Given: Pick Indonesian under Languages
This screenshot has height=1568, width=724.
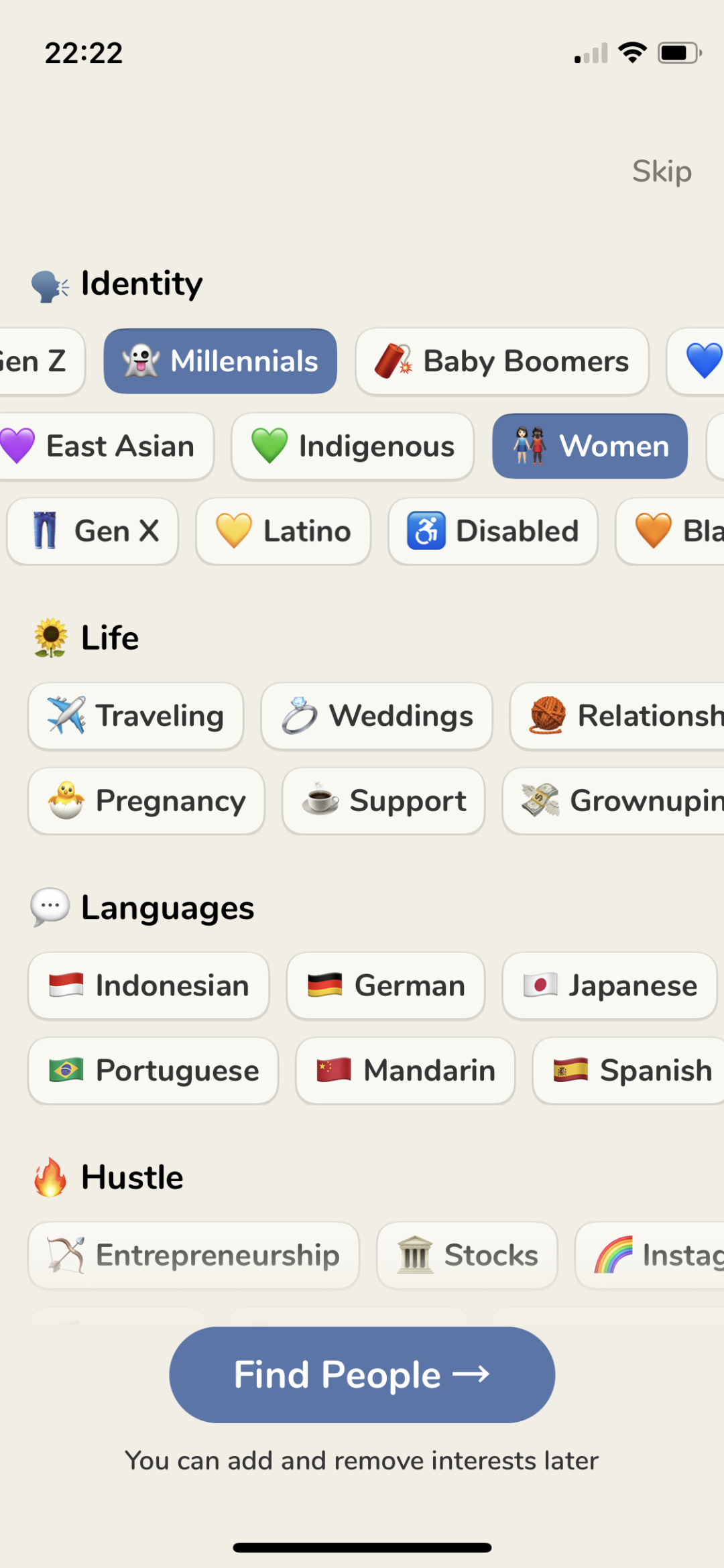Looking at the screenshot, I should [x=149, y=986].
